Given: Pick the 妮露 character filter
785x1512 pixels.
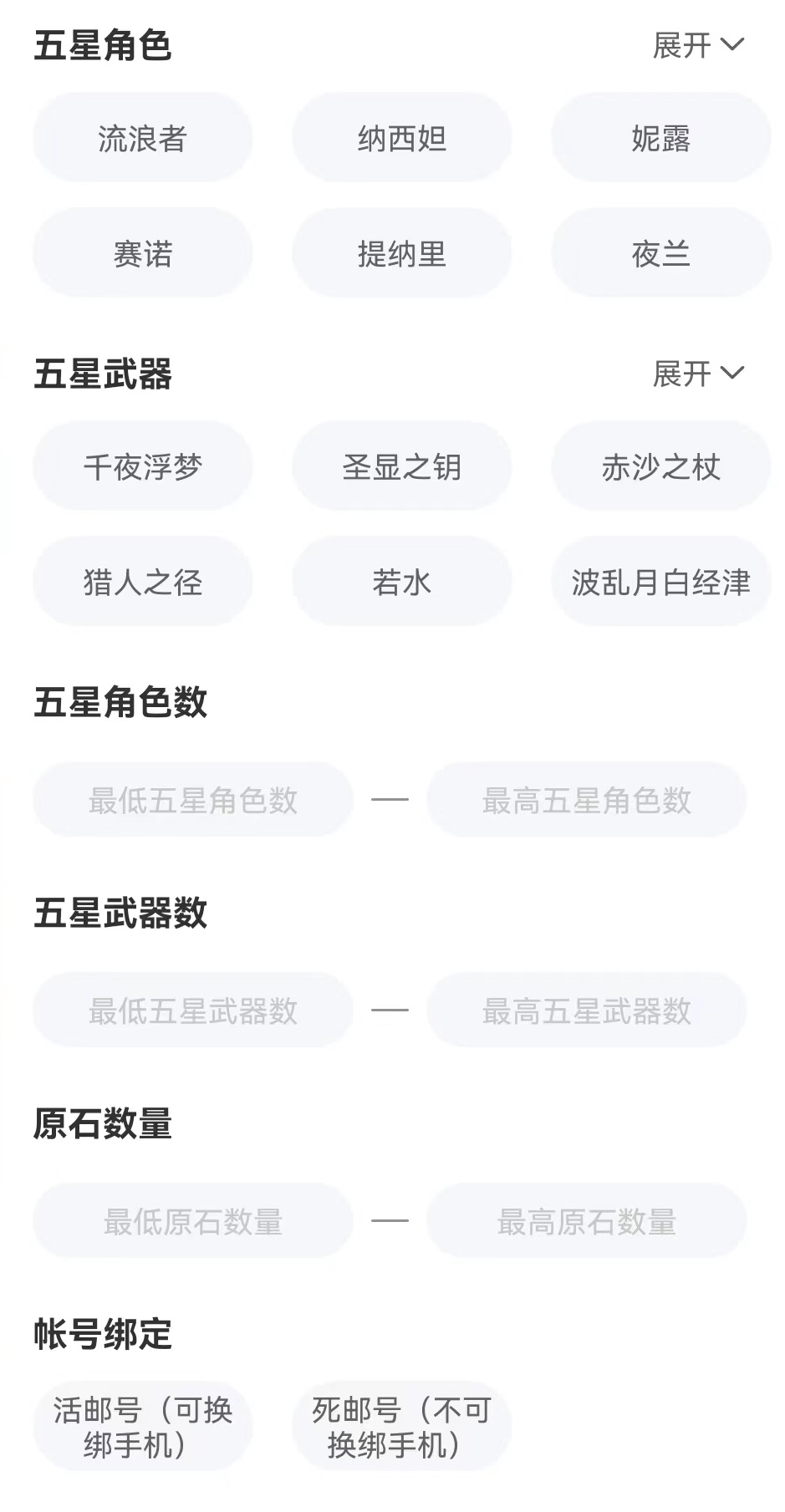Looking at the screenshot, I should [660, 138].
